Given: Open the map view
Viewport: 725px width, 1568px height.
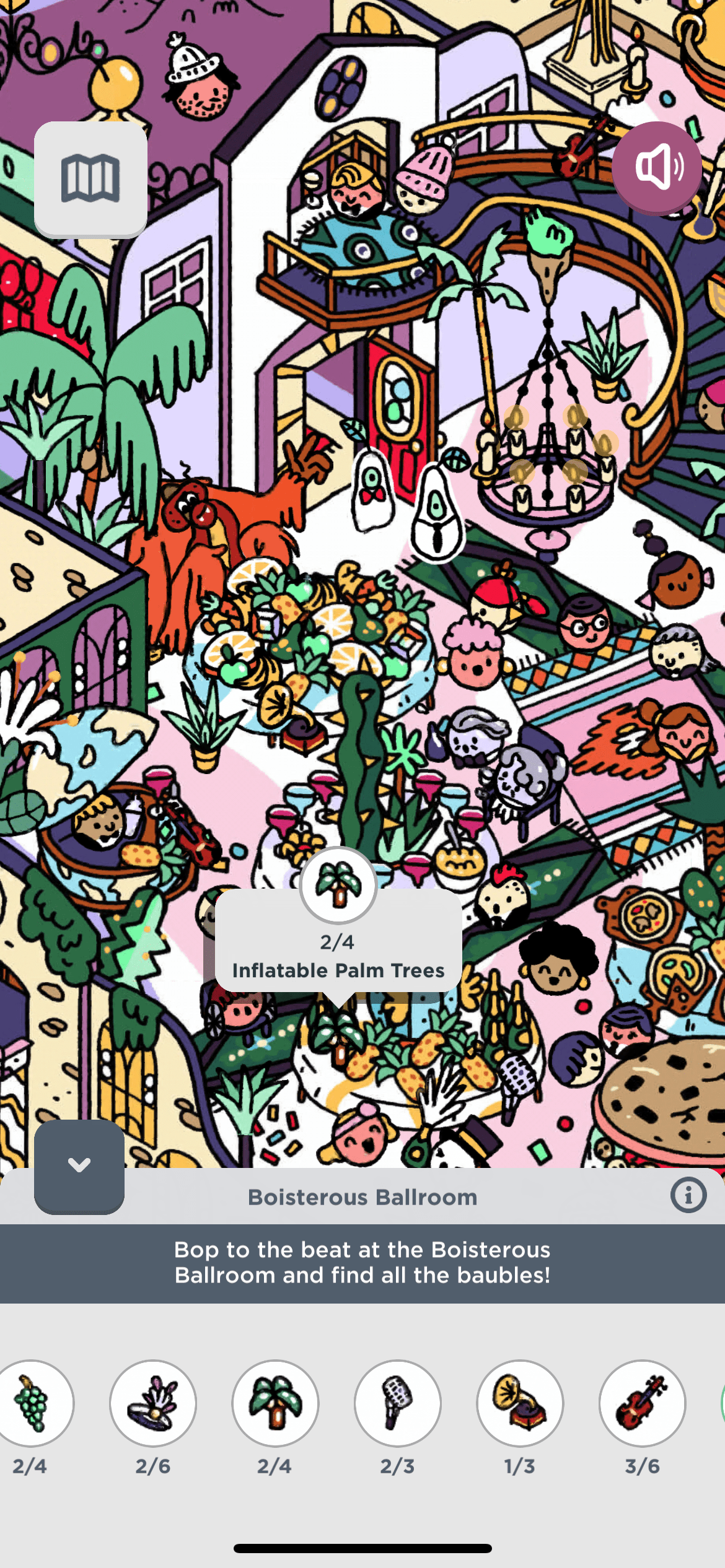Looking at the screenshot, I should [x=90, y=178].
